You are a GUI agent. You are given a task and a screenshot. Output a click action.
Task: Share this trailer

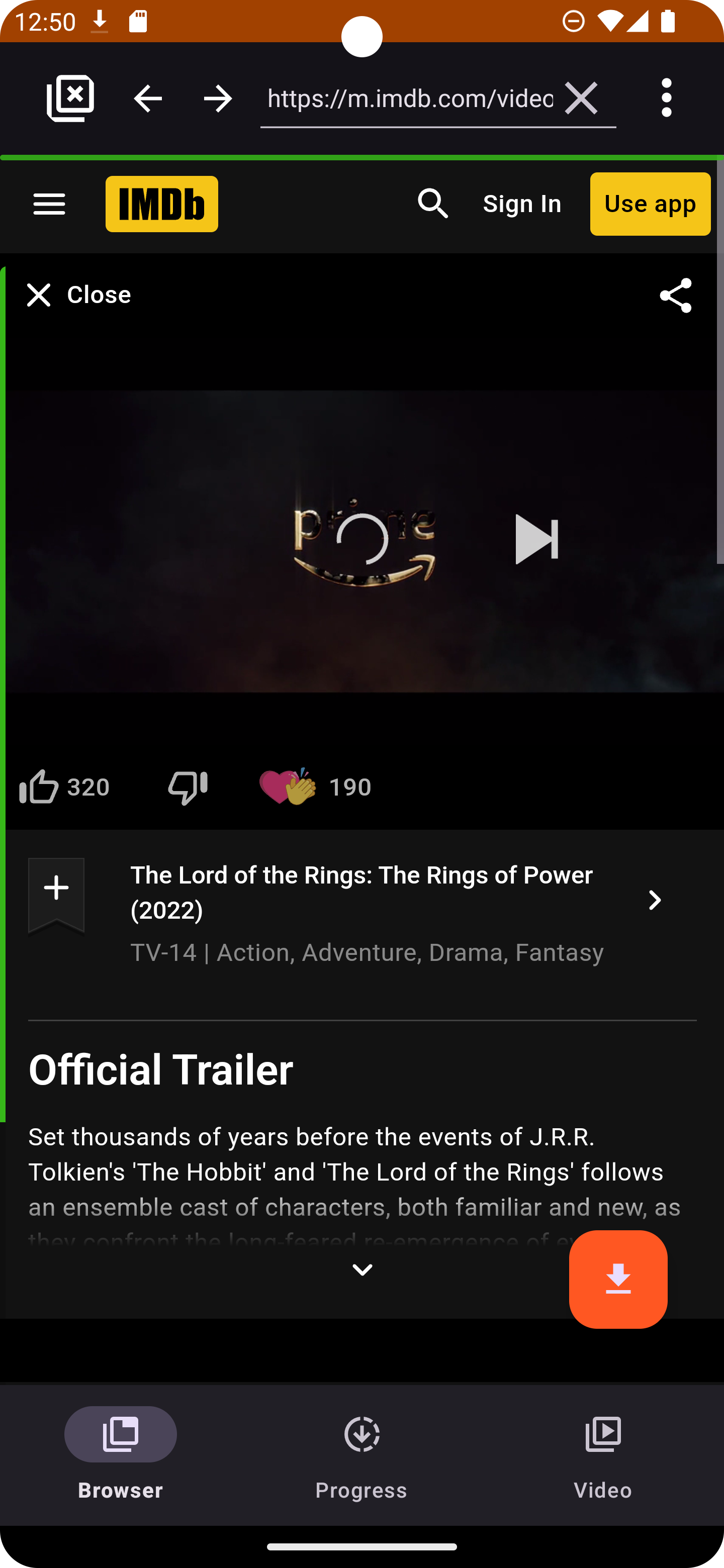click(x=675, y=296)
